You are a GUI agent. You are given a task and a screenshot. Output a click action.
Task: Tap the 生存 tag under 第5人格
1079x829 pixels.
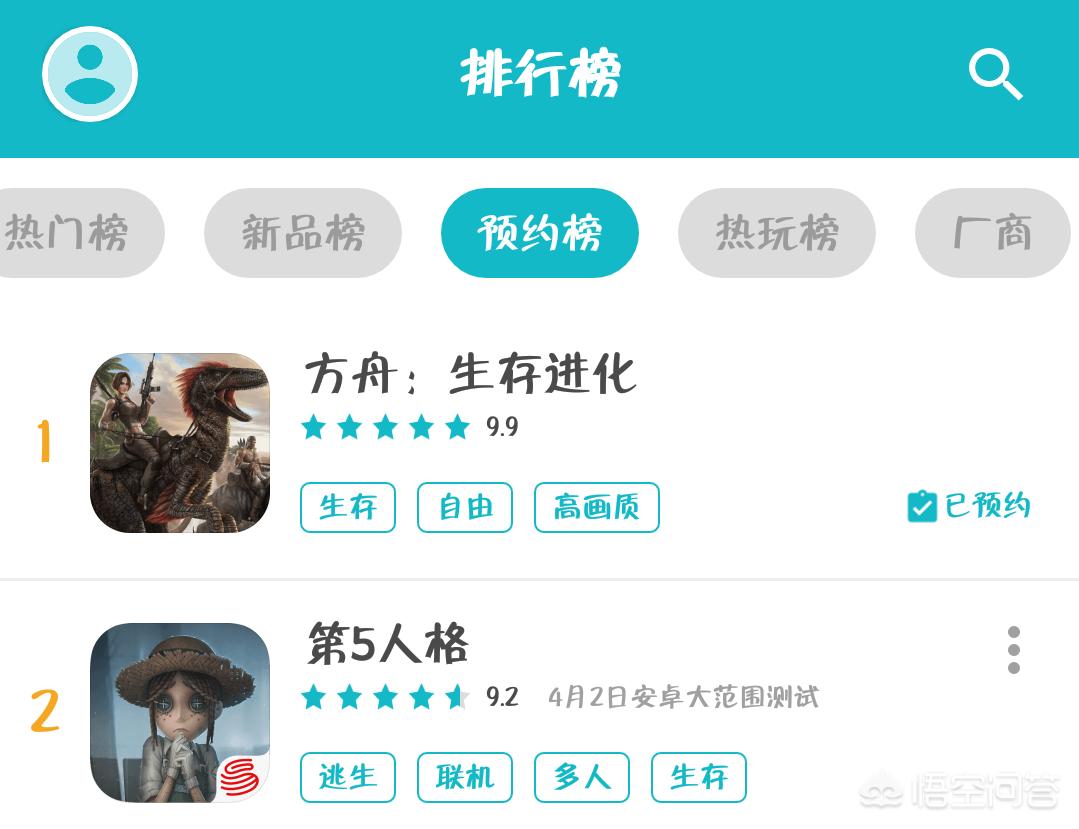click(x=699, y=777)
